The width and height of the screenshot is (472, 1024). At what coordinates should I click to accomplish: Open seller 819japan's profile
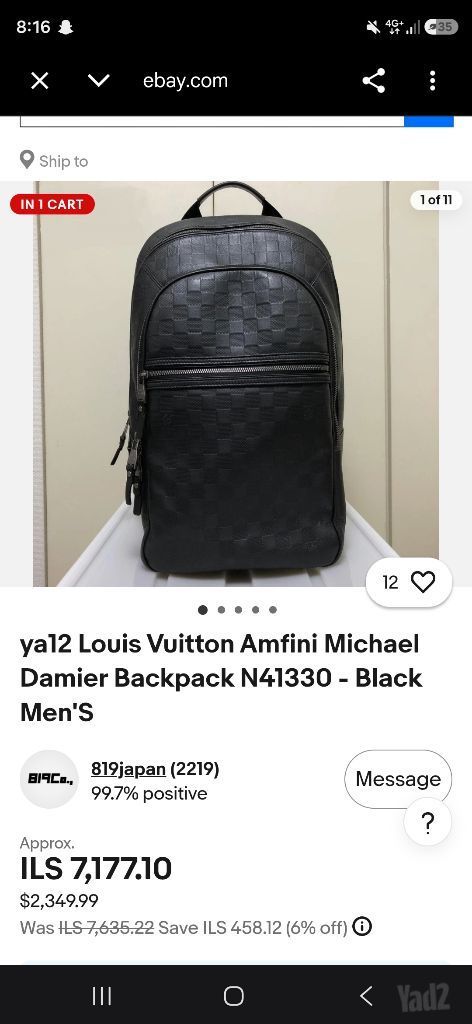click(128, 769)
